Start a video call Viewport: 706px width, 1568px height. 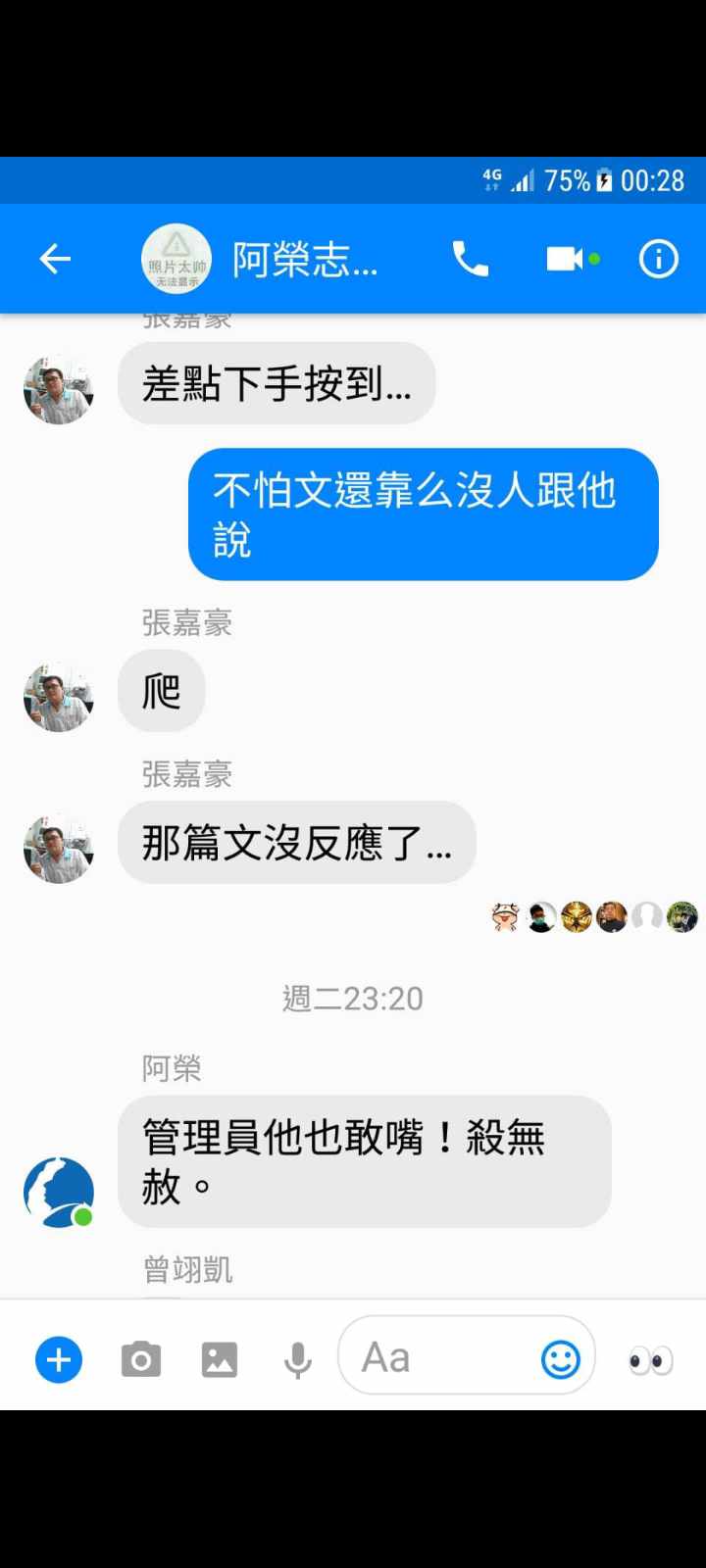pyautogui.click(x=566, y=259)
